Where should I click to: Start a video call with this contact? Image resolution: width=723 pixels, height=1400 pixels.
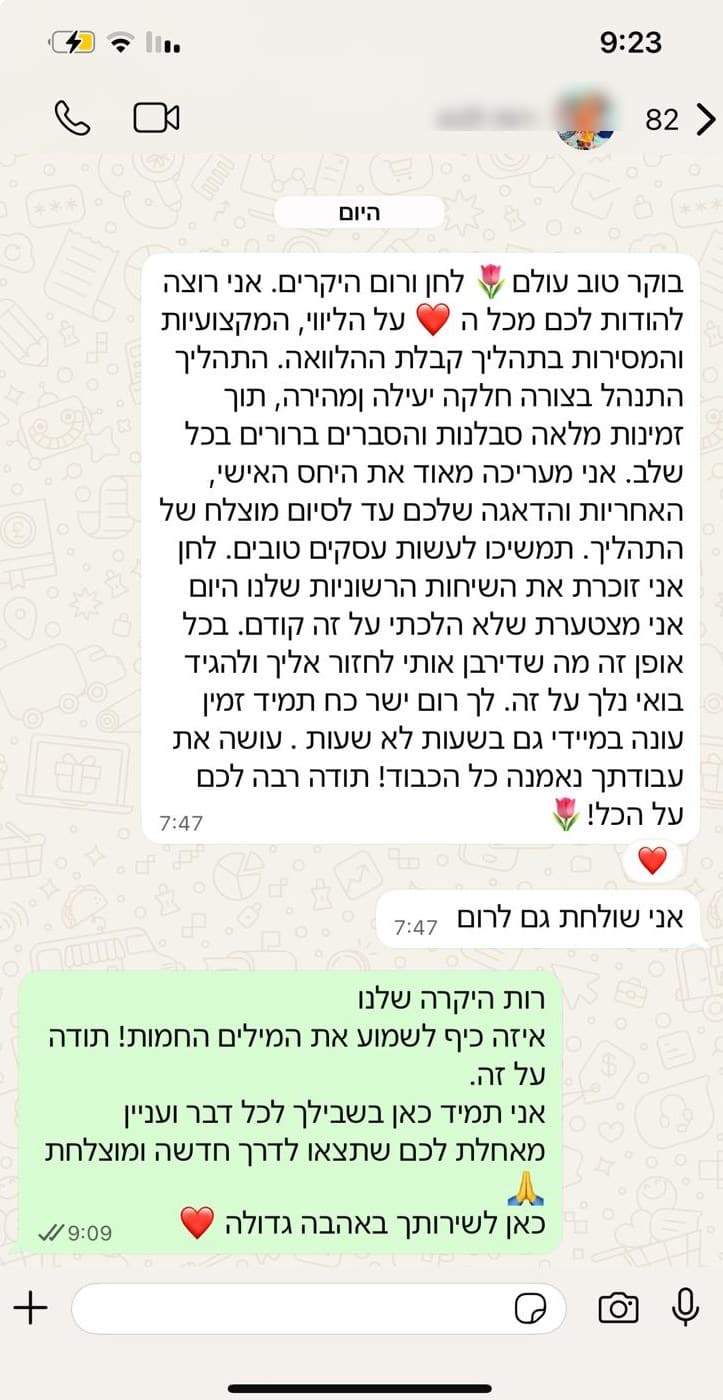pos(156,119)
